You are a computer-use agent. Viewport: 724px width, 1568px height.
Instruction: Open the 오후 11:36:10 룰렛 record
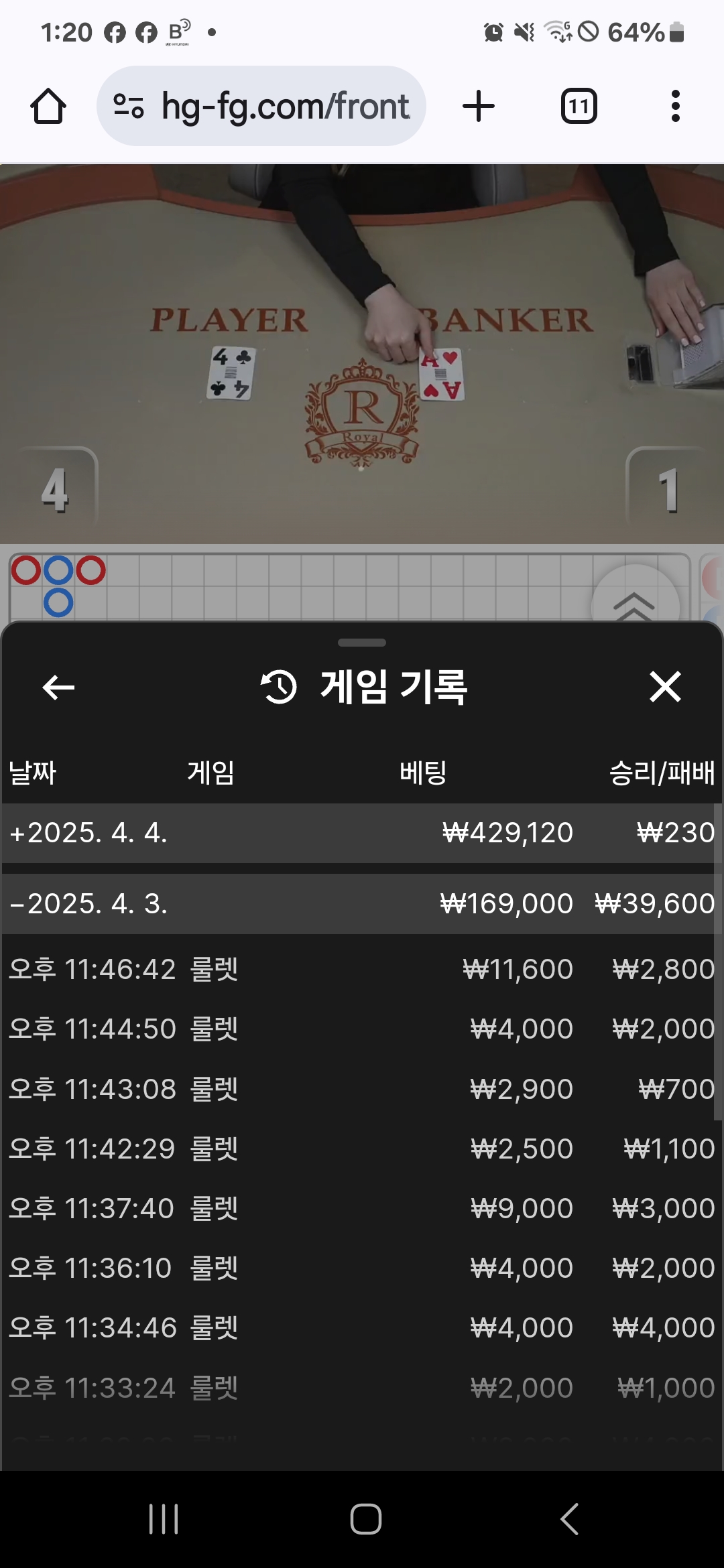(x=361, y=1268)
